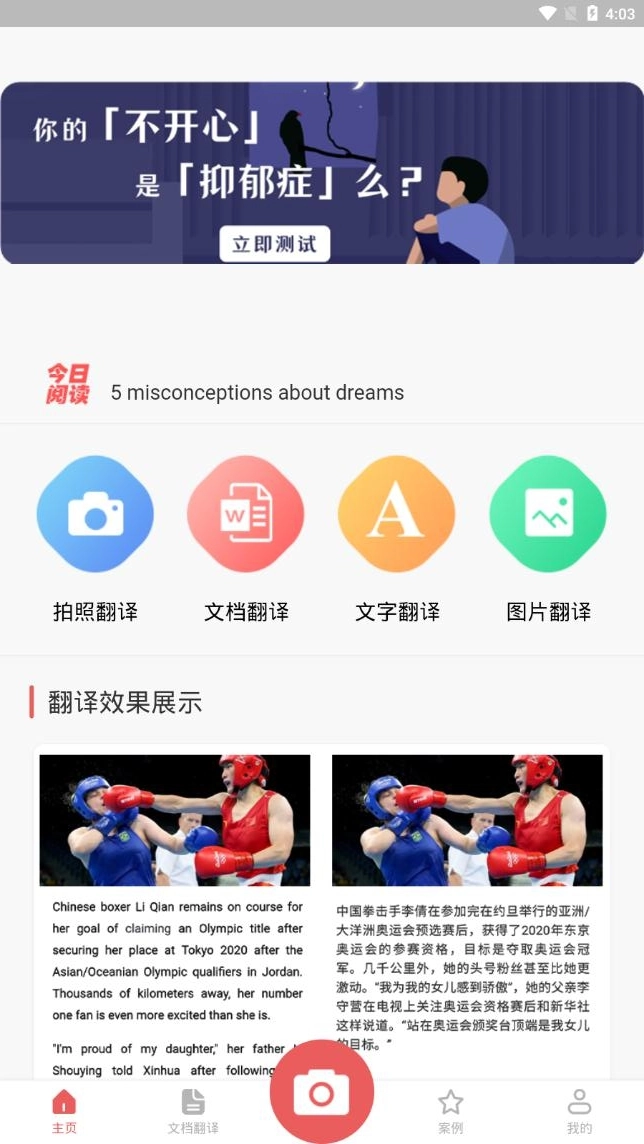Select 文档翻译 document translation icon
644x1144 pixels.
click(246, 514)
